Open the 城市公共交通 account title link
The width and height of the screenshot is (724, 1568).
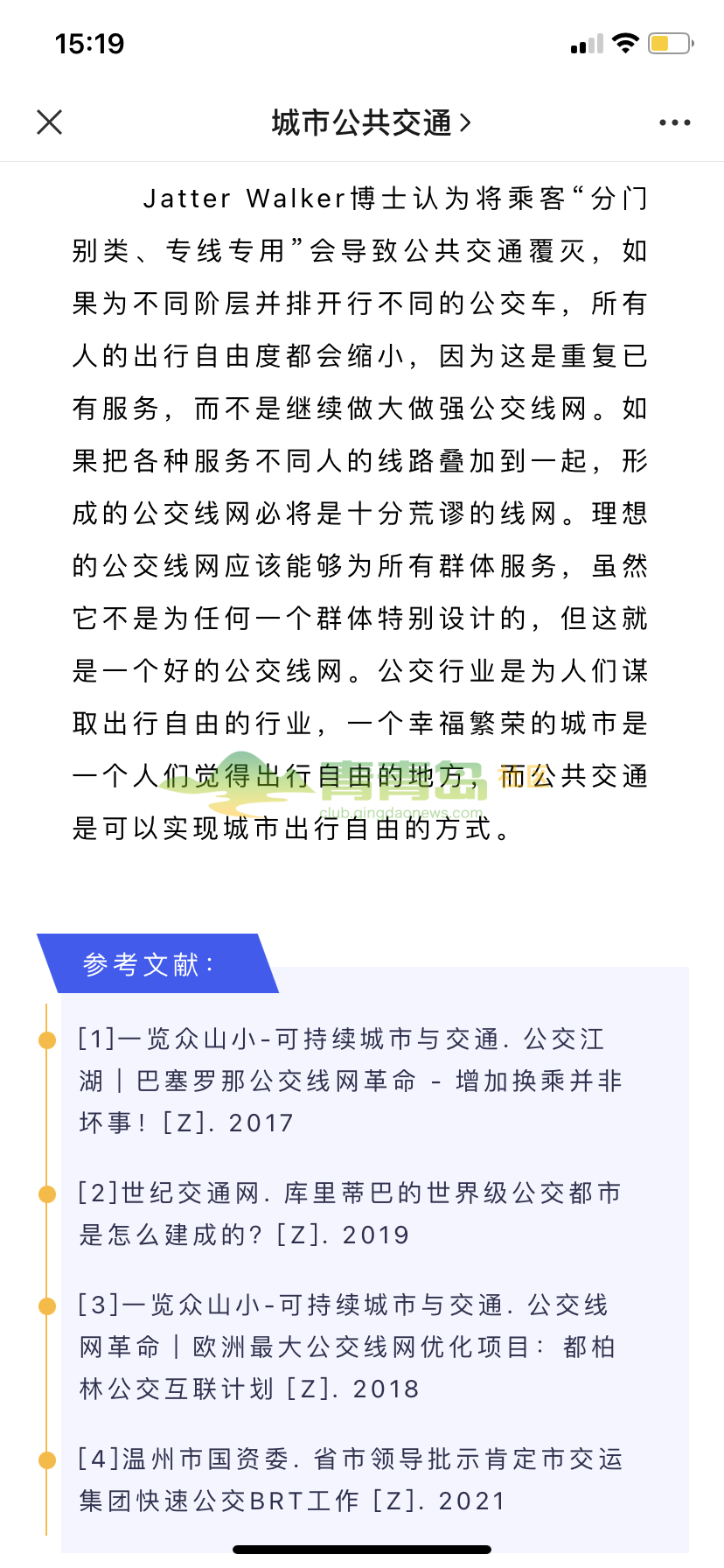click(x=371, y=122)
